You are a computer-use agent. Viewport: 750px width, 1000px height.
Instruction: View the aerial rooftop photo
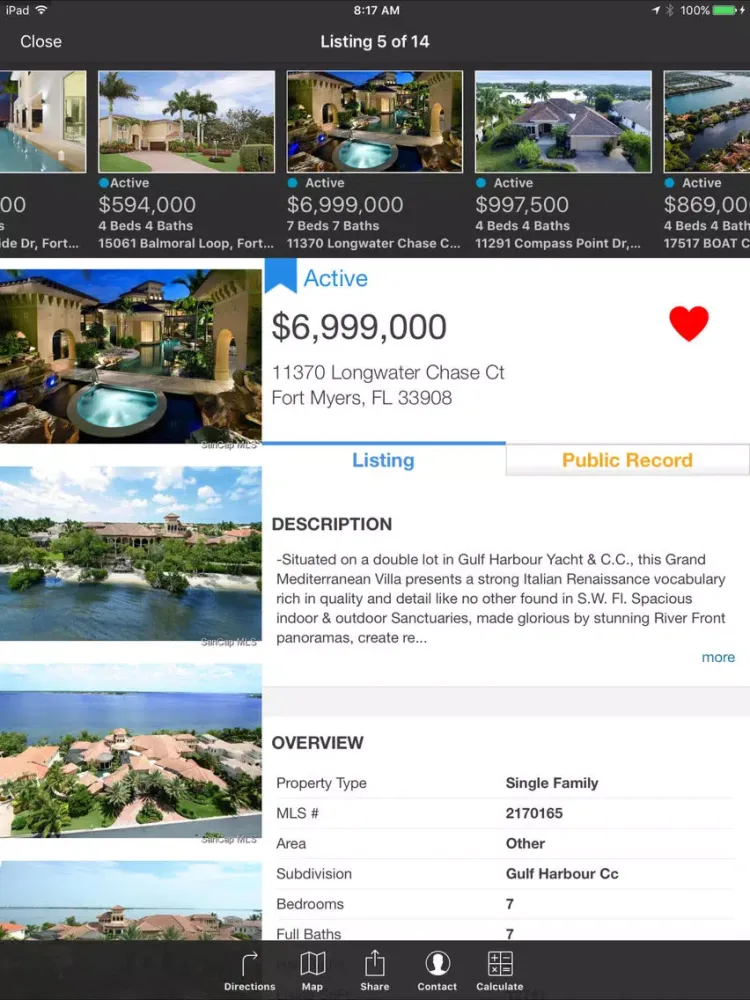pyautogui.click(x=130, y=750)
